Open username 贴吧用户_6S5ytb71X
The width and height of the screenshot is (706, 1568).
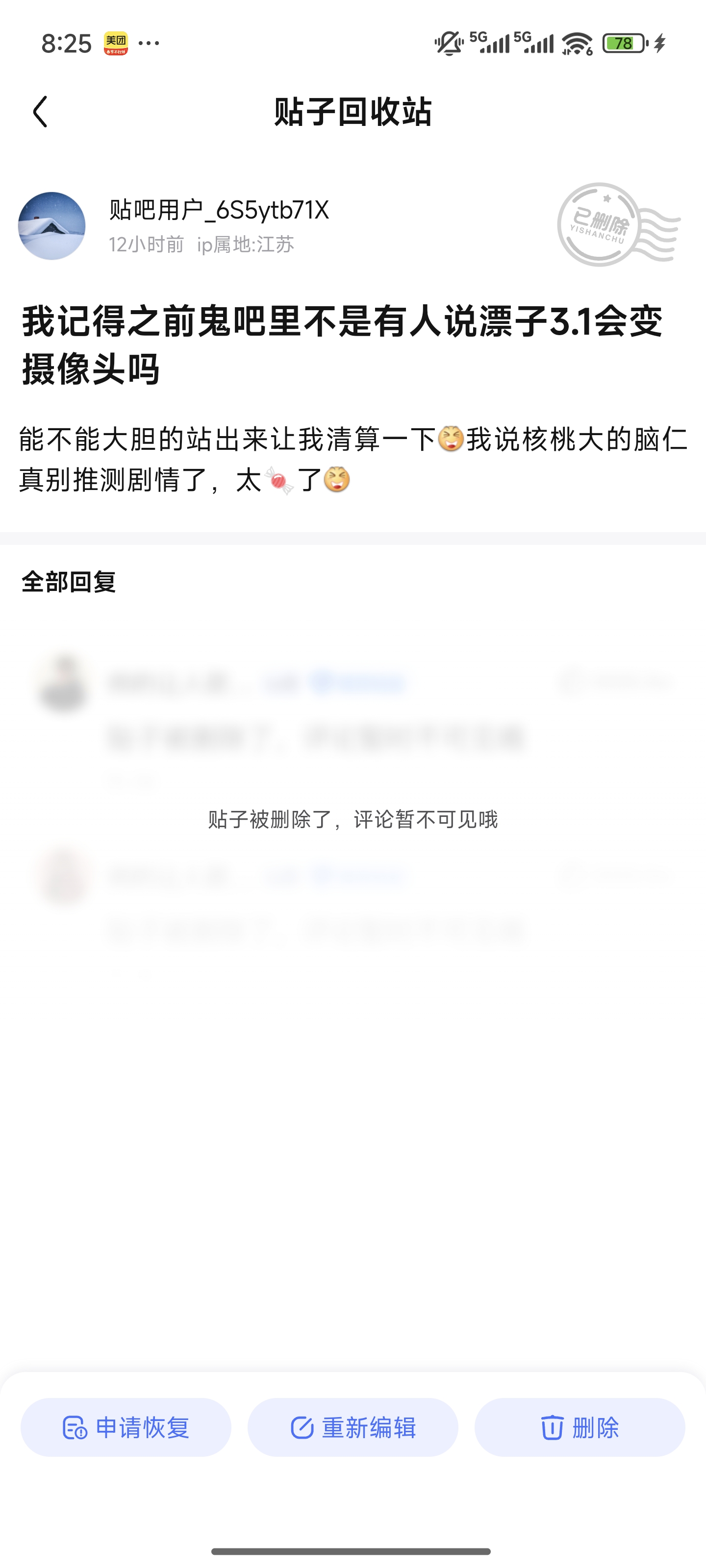click(219, 210)
